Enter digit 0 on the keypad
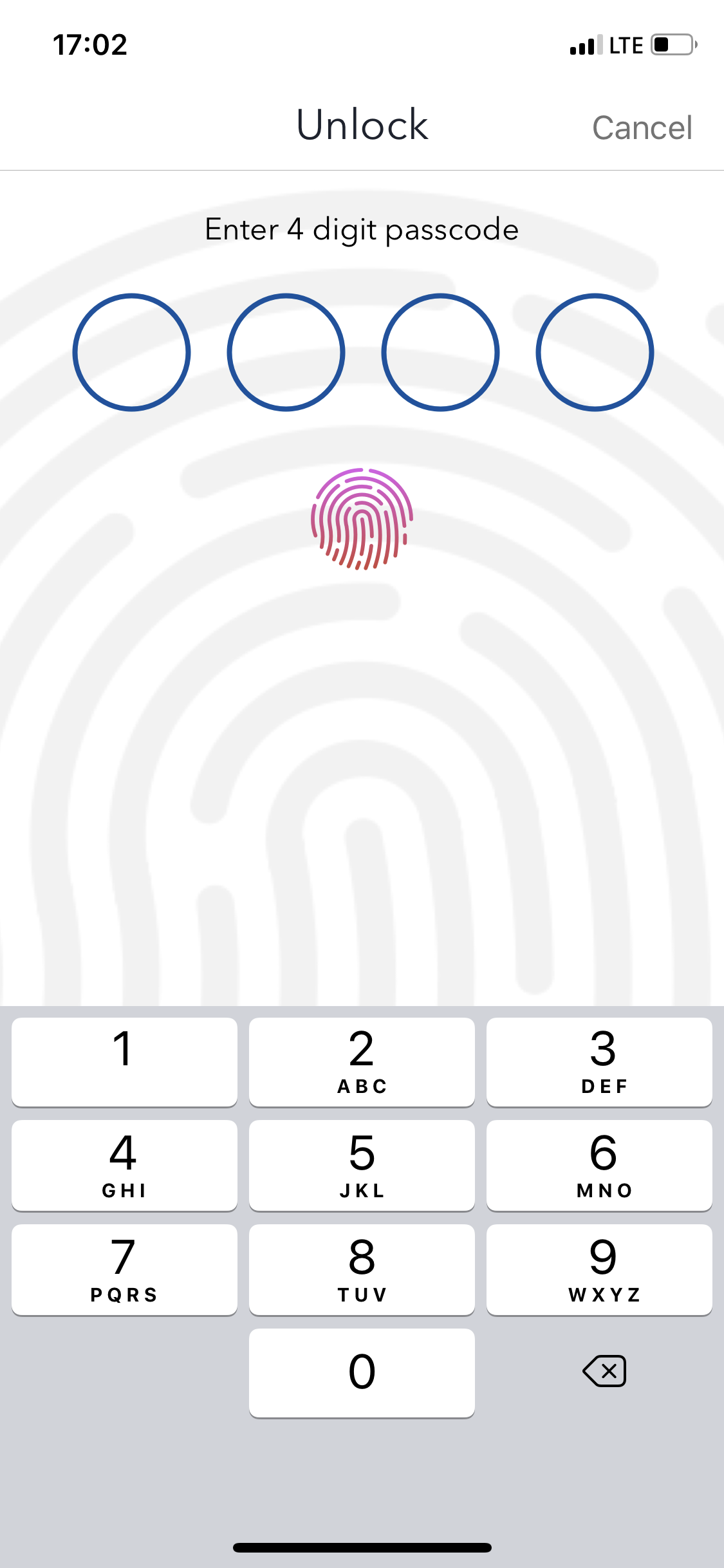724x1568 pixels. pos(362,1372)
